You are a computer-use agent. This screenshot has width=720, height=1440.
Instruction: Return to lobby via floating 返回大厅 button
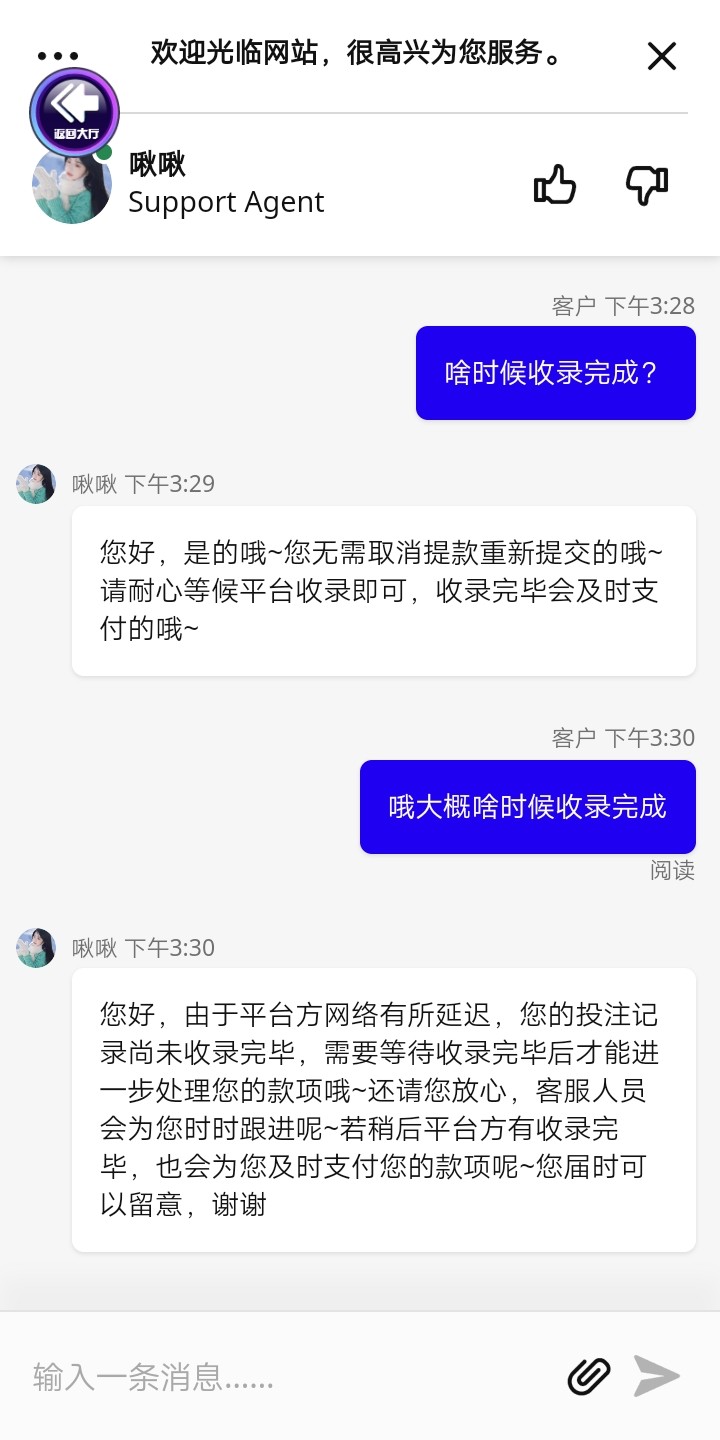pos(75,112)
